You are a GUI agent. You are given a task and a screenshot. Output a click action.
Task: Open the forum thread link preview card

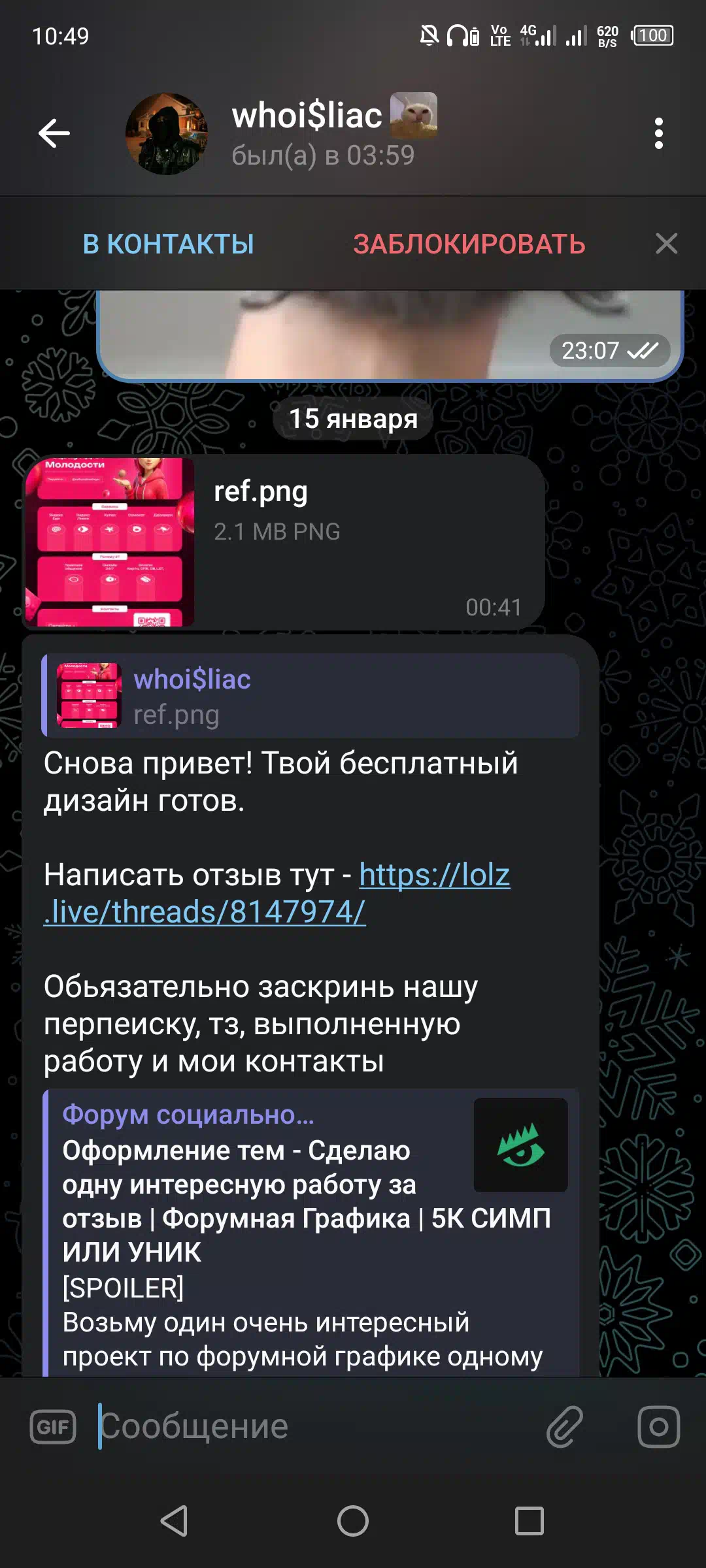tap(311, 1232)
